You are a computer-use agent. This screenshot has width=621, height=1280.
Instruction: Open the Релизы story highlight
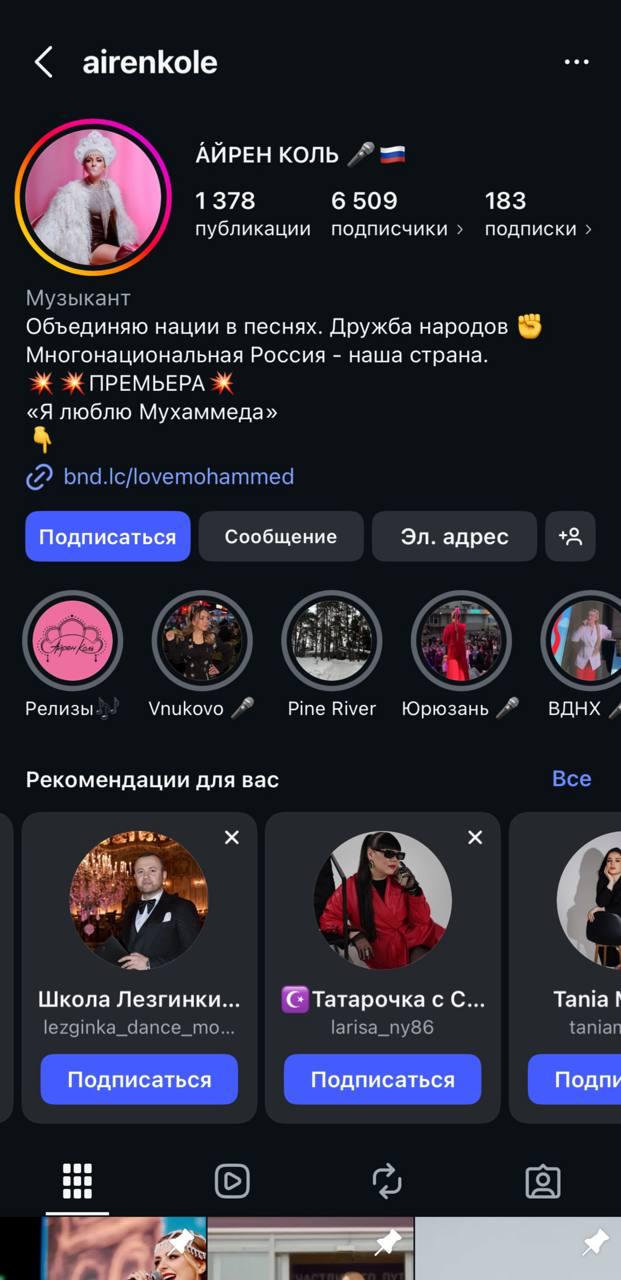tap(72, 641)
